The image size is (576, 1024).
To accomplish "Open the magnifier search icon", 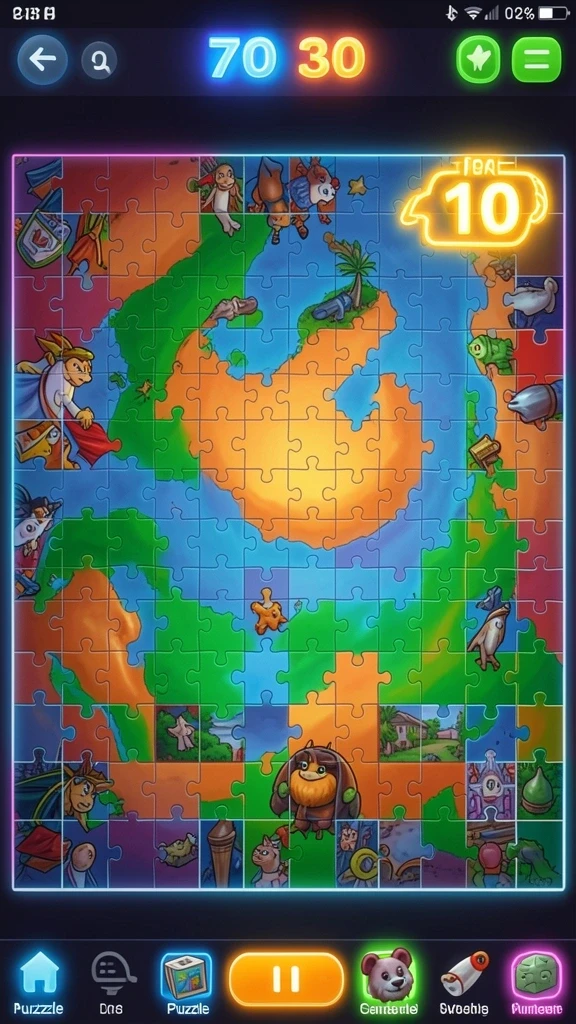I will 99,61.
